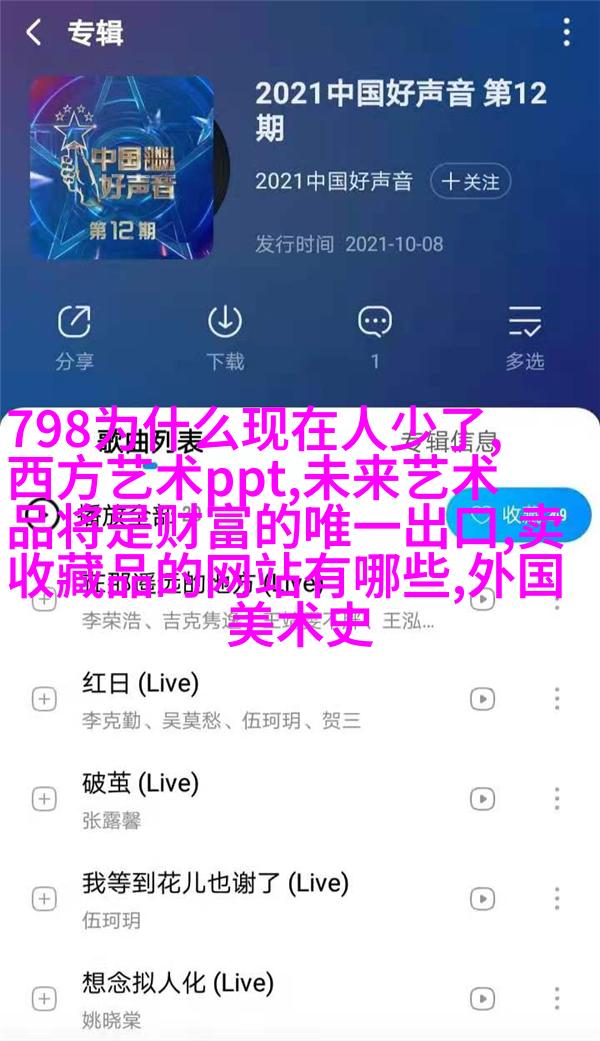Viewport: 600px width, 1041px height.
Task: Open the overflow menu in the top bar
Action: [567, 33]
